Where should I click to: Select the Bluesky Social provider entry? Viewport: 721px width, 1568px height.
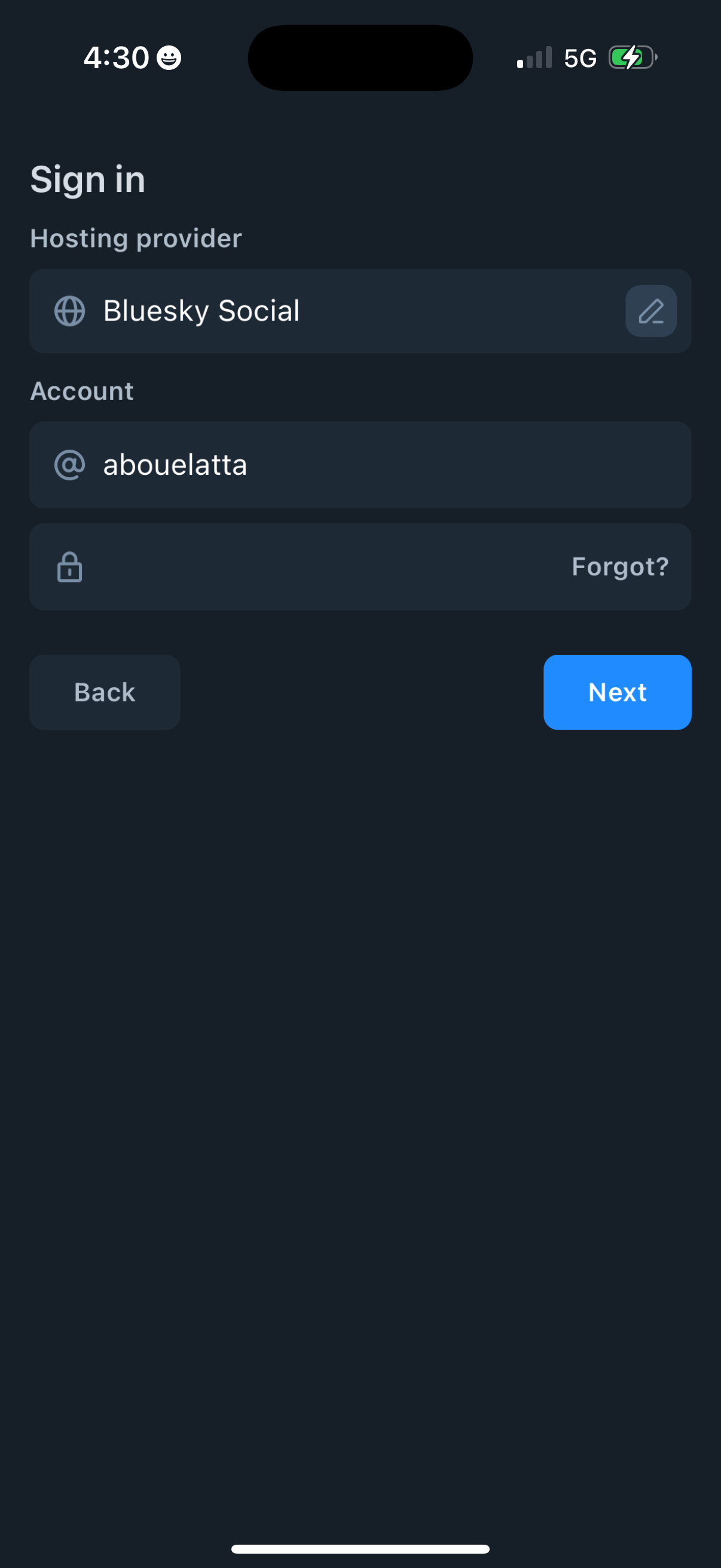tap(304, 311)
